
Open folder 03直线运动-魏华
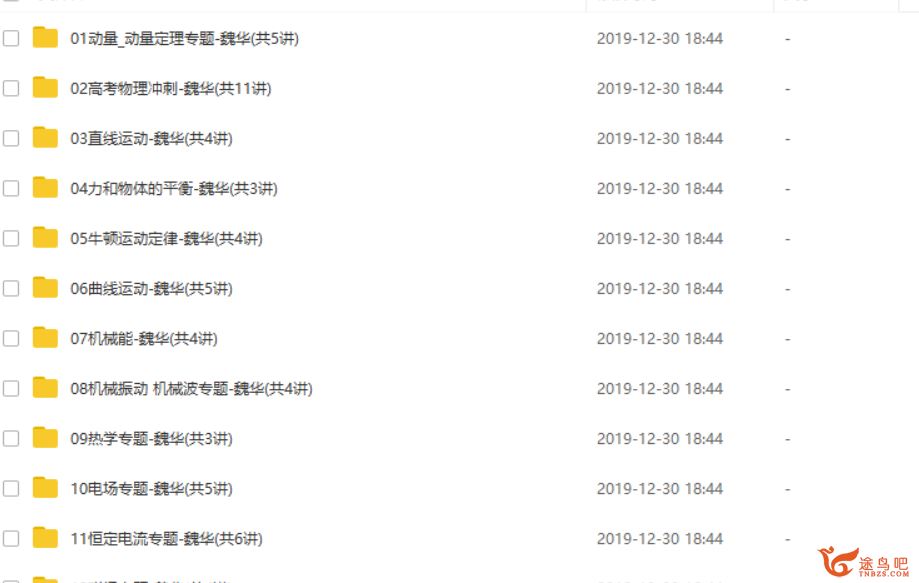click(151, 139)
